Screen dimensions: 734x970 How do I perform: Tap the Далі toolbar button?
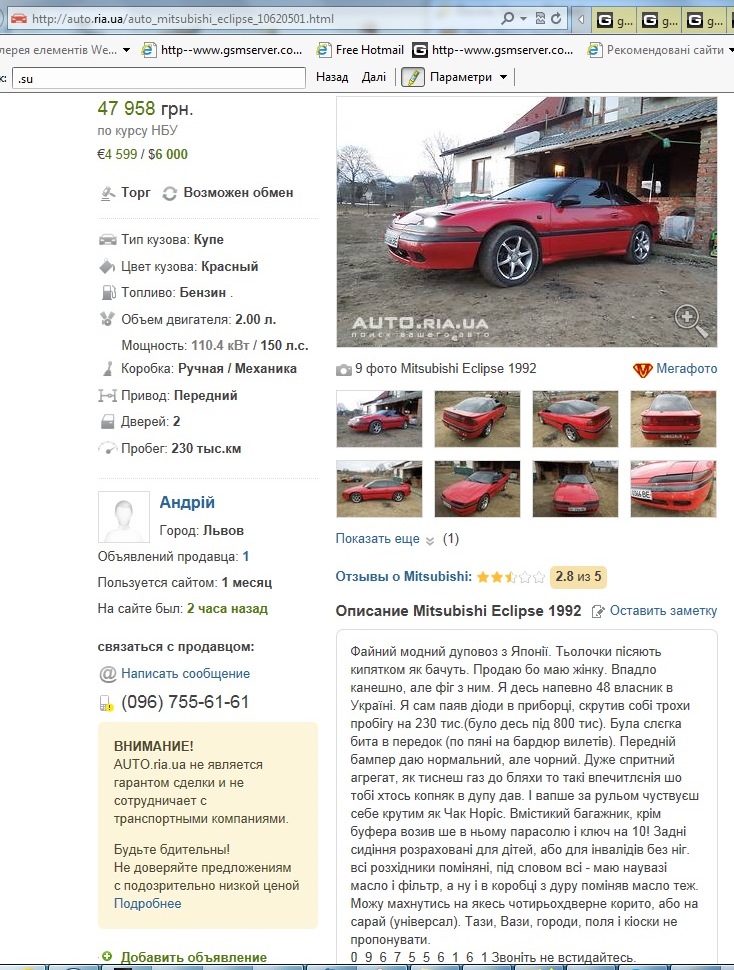tap(373, 77)
